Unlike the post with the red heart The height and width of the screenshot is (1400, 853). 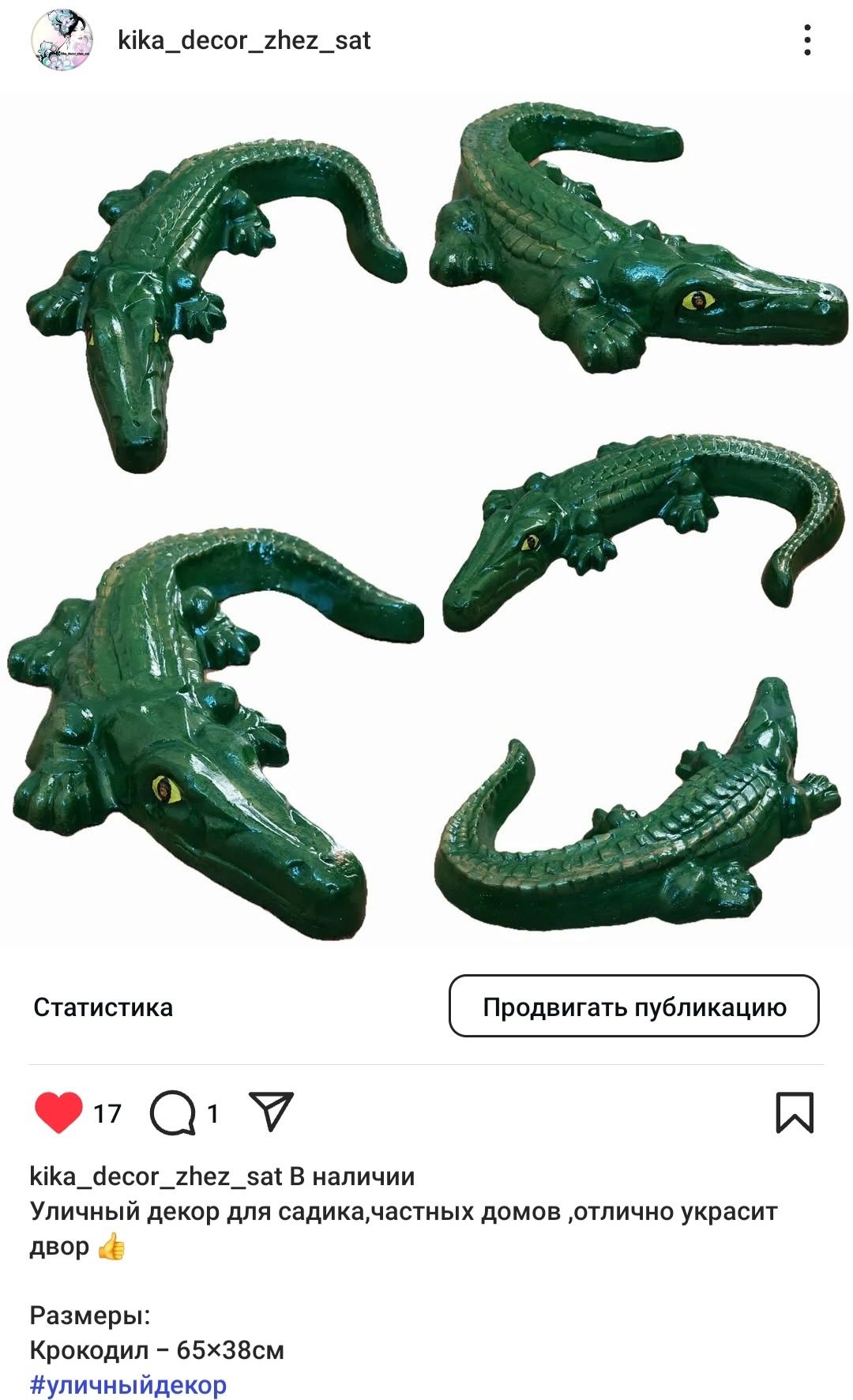tap(59, 1112)
